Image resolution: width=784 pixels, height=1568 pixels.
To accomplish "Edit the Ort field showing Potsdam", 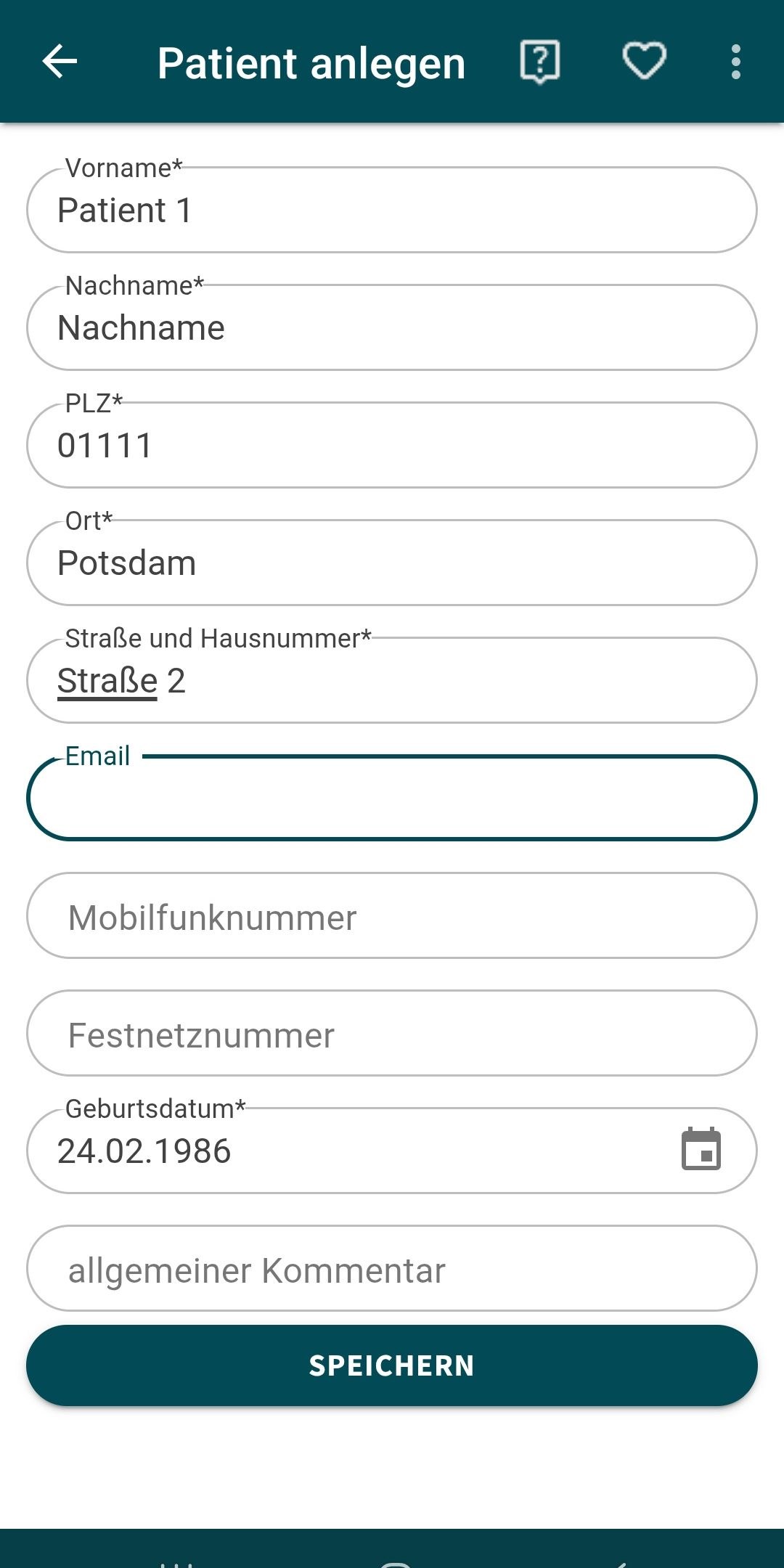I will point(392,563).
